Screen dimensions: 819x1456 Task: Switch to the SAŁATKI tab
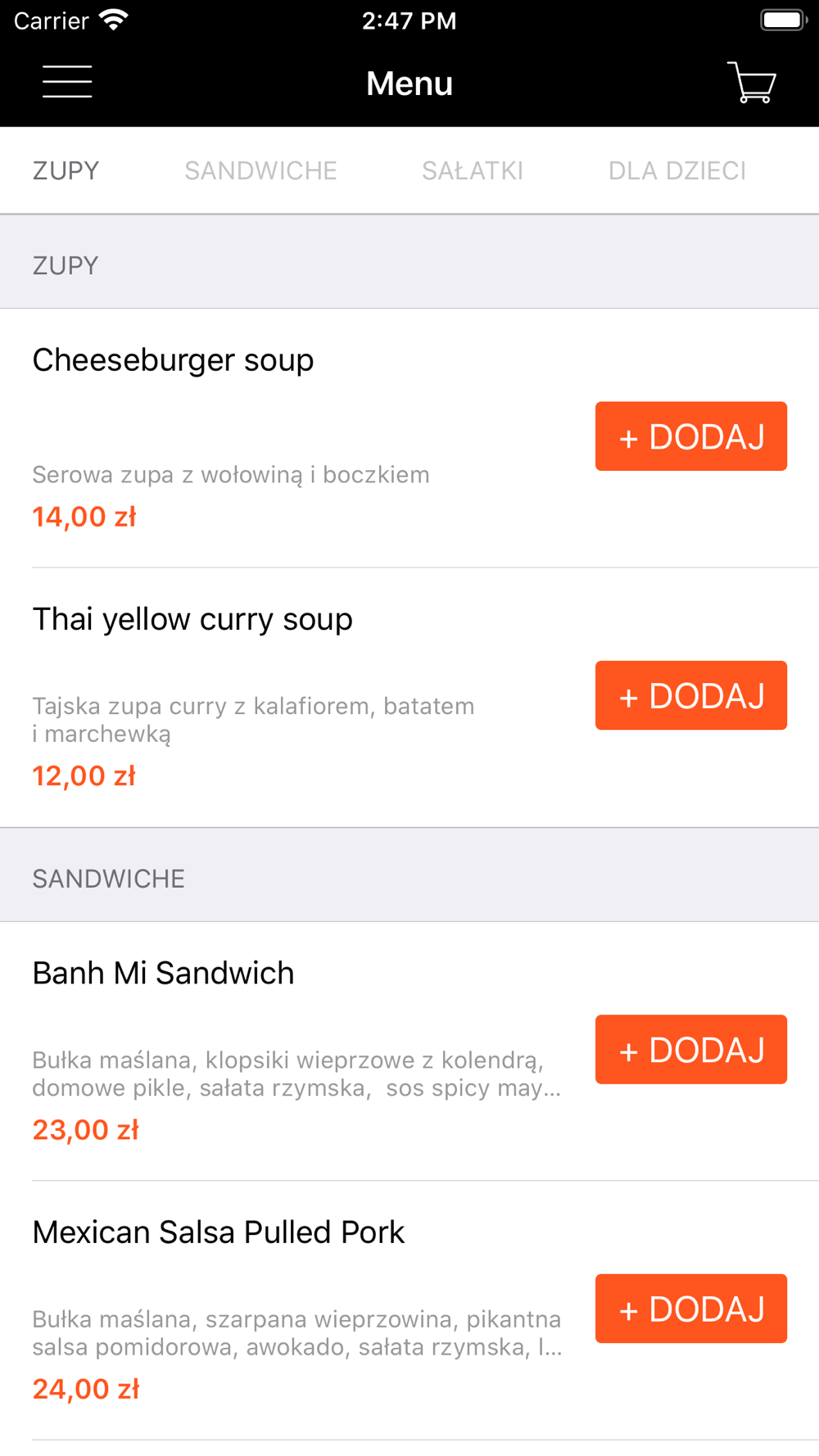[473, 170]
